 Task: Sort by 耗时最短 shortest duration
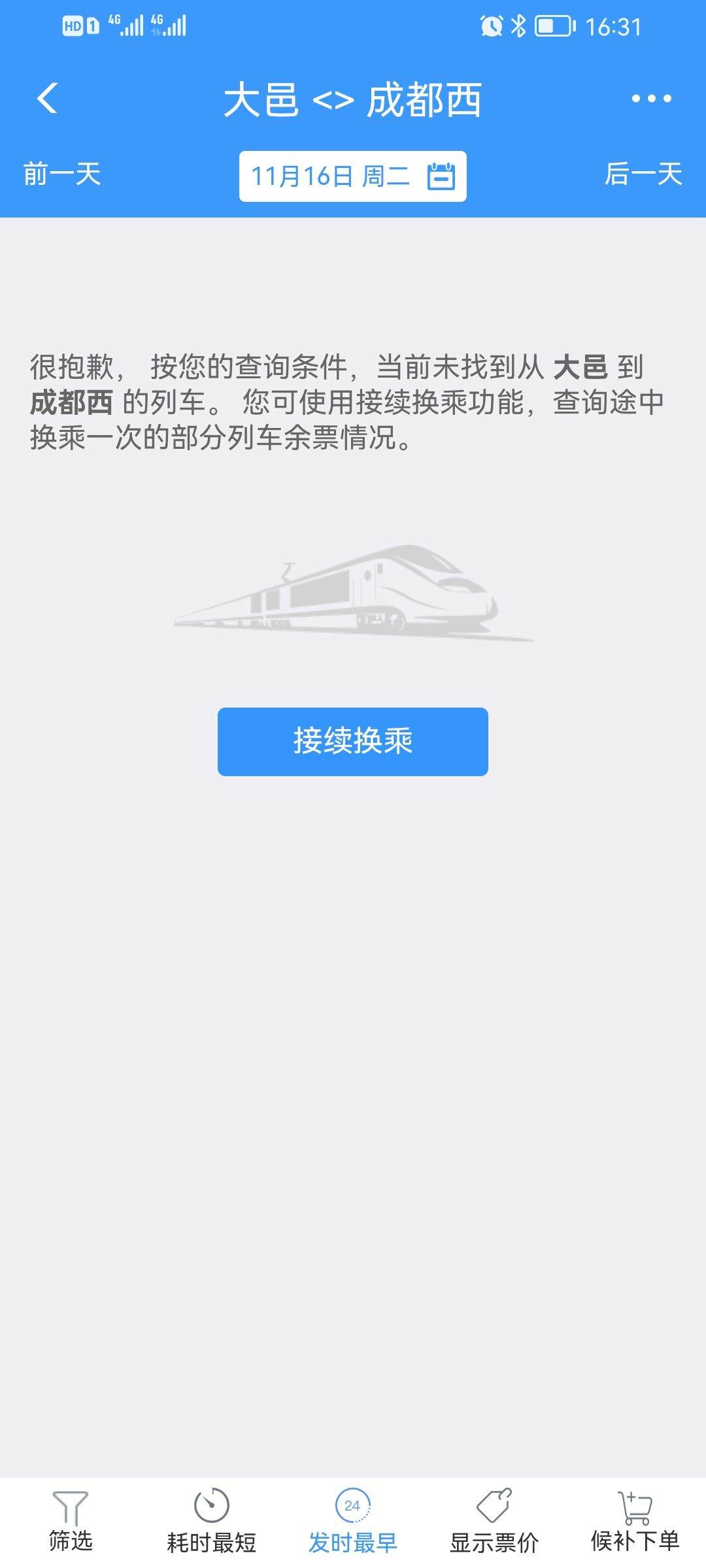point(211,1522)
